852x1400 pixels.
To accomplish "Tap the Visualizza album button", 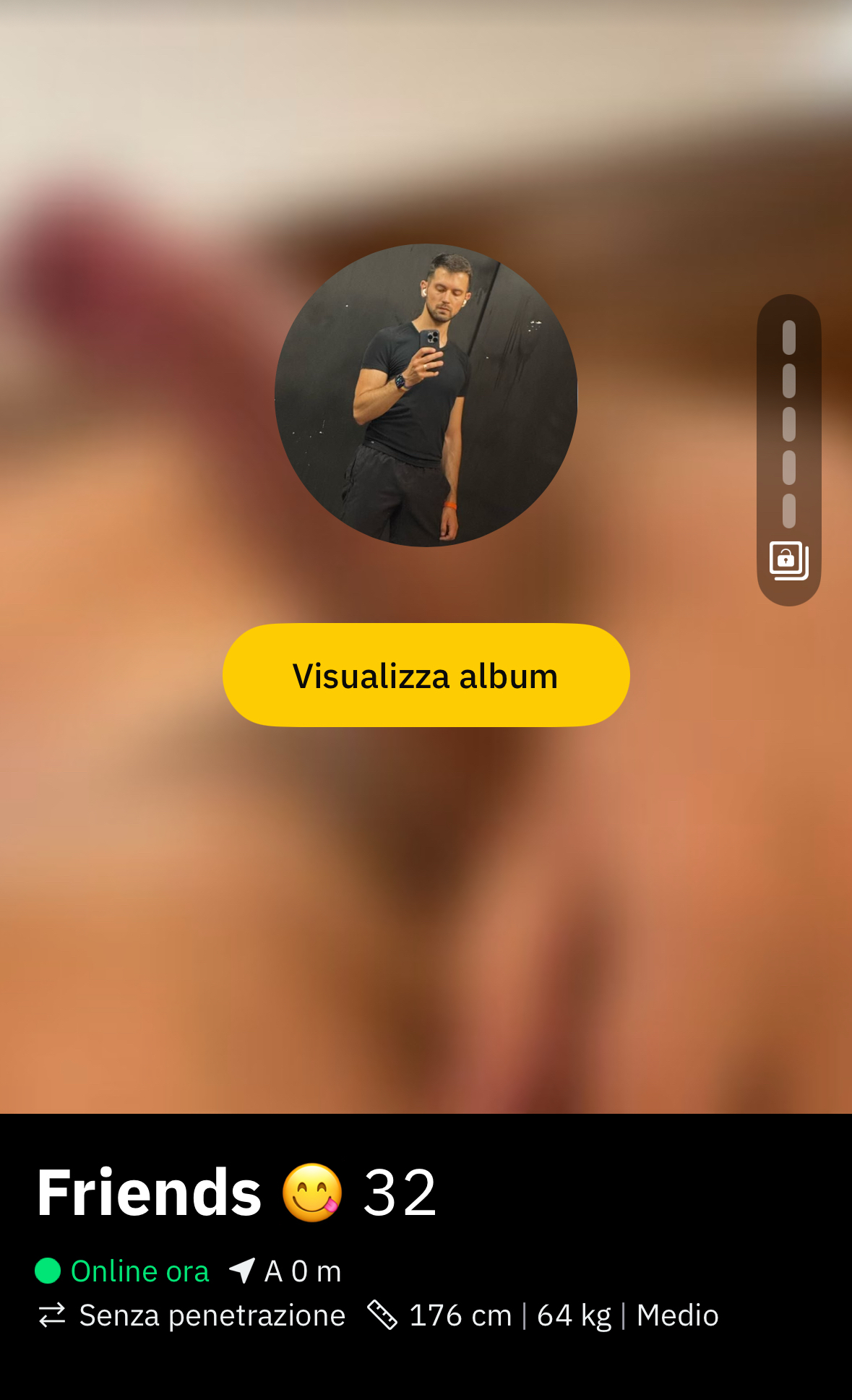I will 426,675.
